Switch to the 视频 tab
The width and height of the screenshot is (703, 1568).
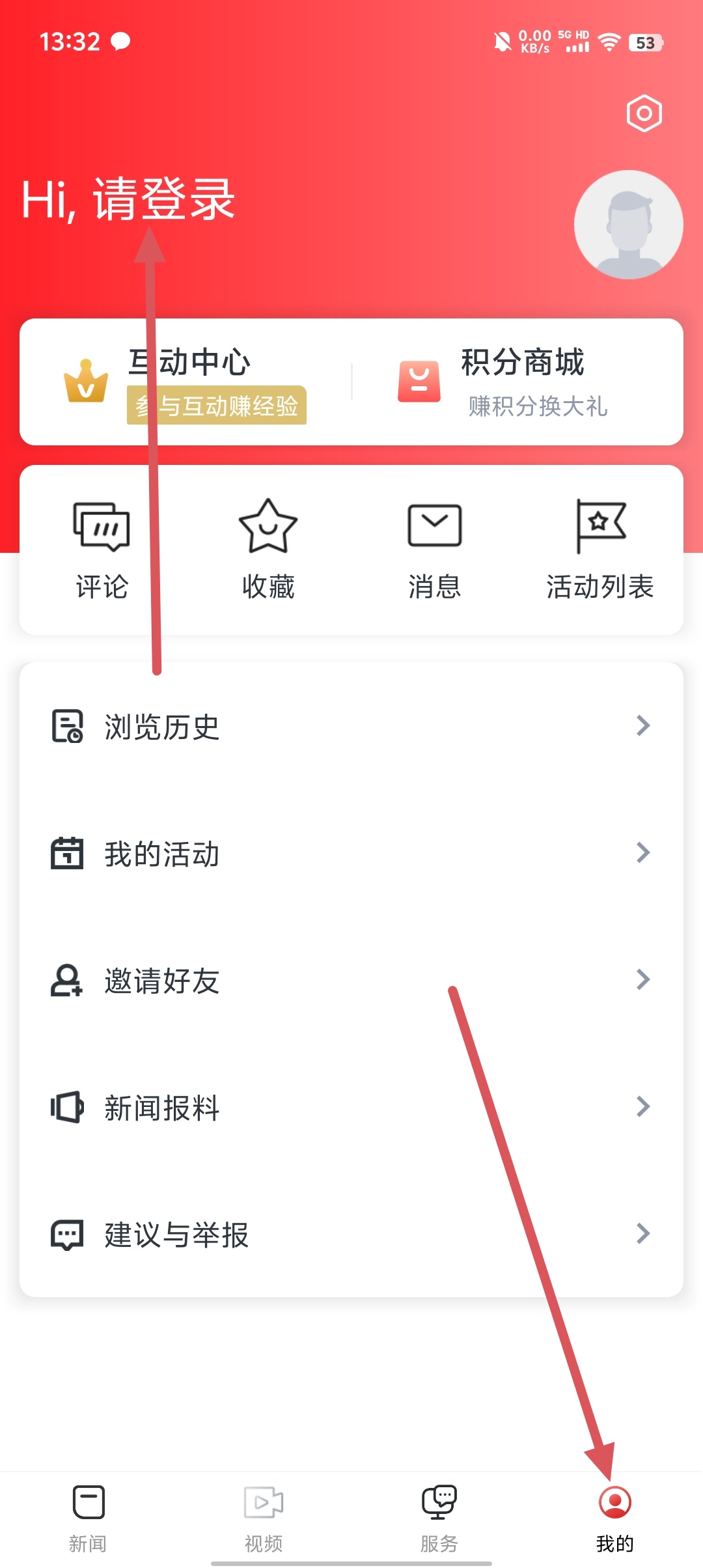264,1519
